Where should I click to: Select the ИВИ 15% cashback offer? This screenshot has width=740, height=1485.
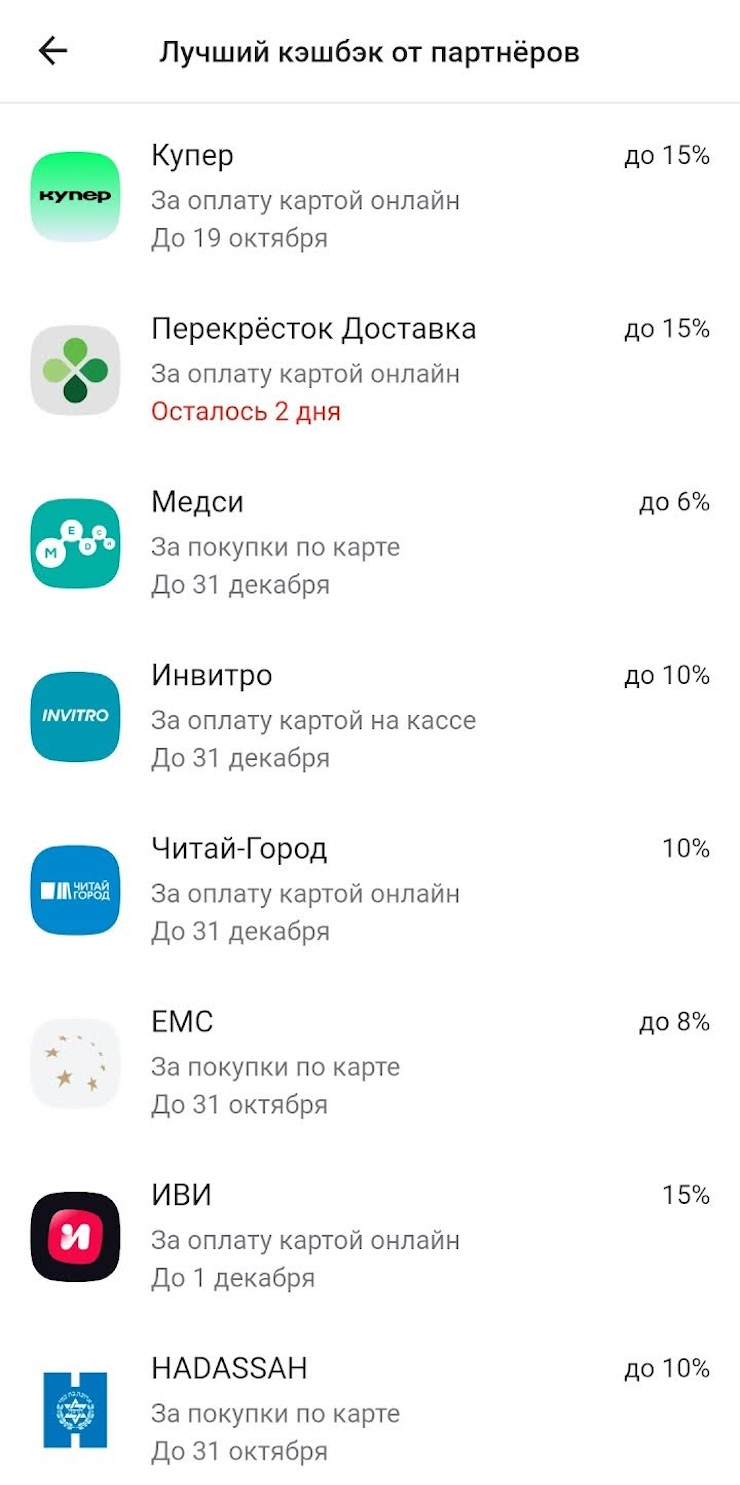click(370, 1236)
